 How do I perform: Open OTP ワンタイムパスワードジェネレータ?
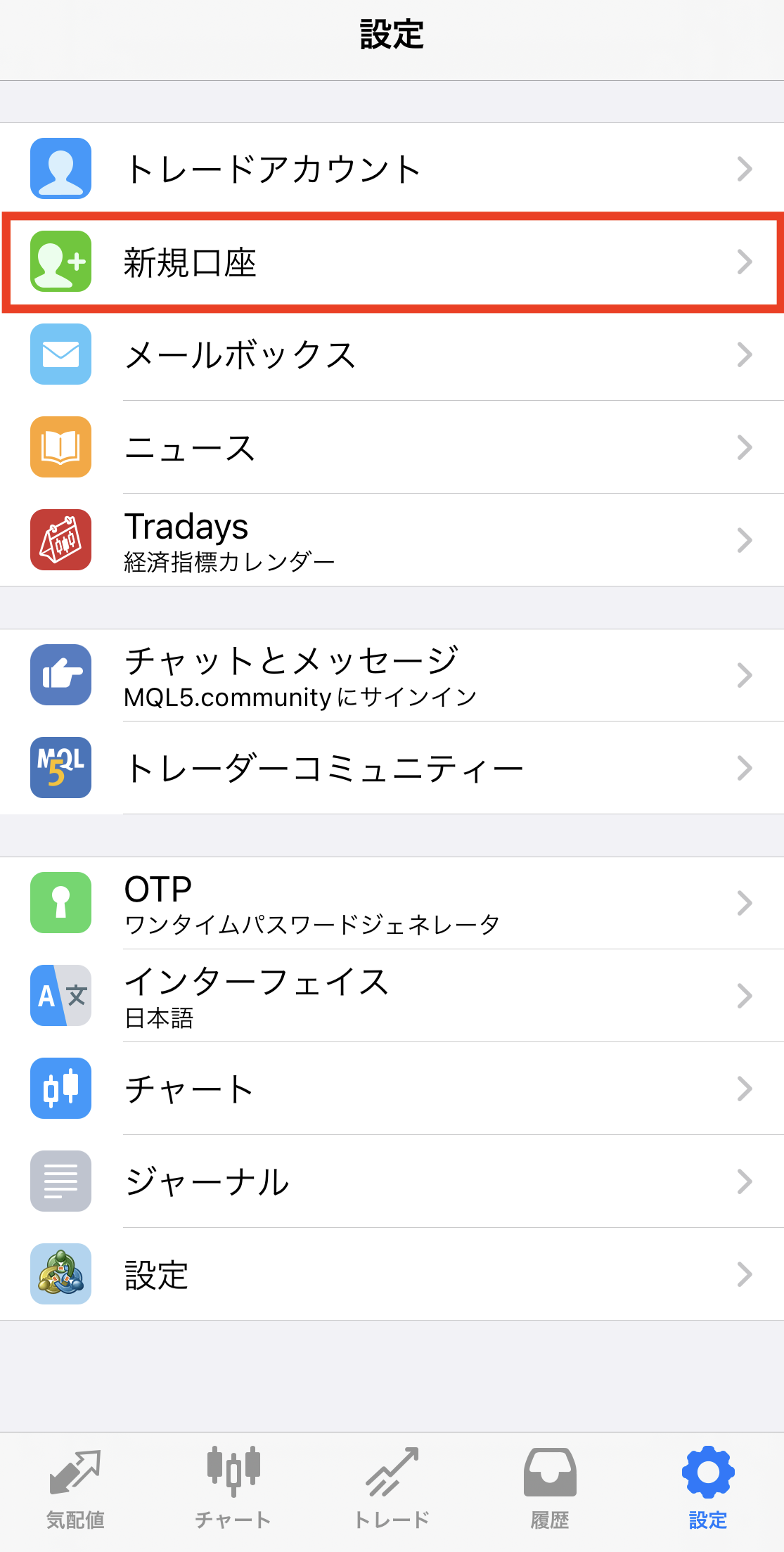(392, 903)
